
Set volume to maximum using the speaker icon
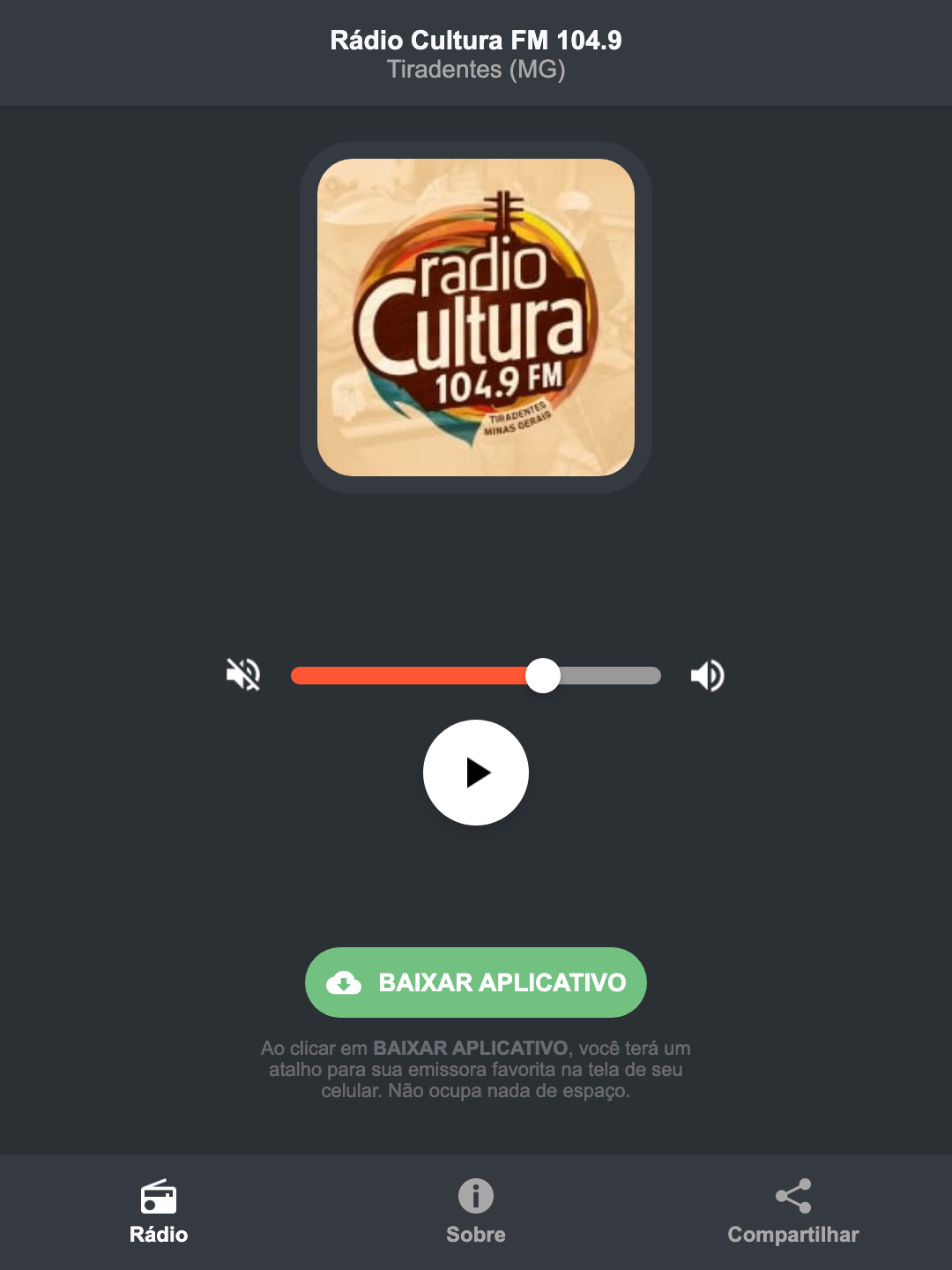pyautogui.click(x=706, y=675)
